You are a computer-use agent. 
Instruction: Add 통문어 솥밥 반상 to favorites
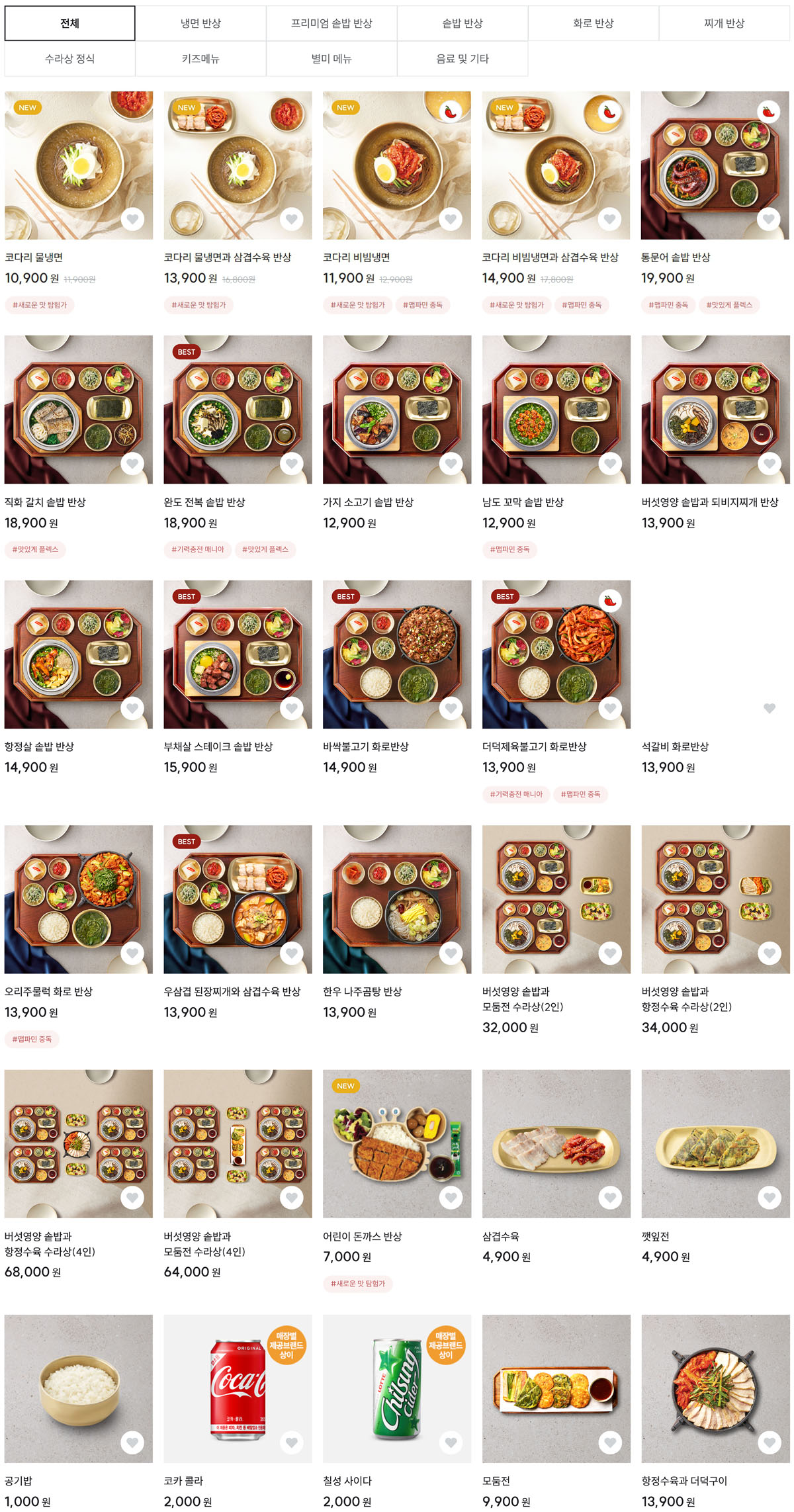[769, 219]
